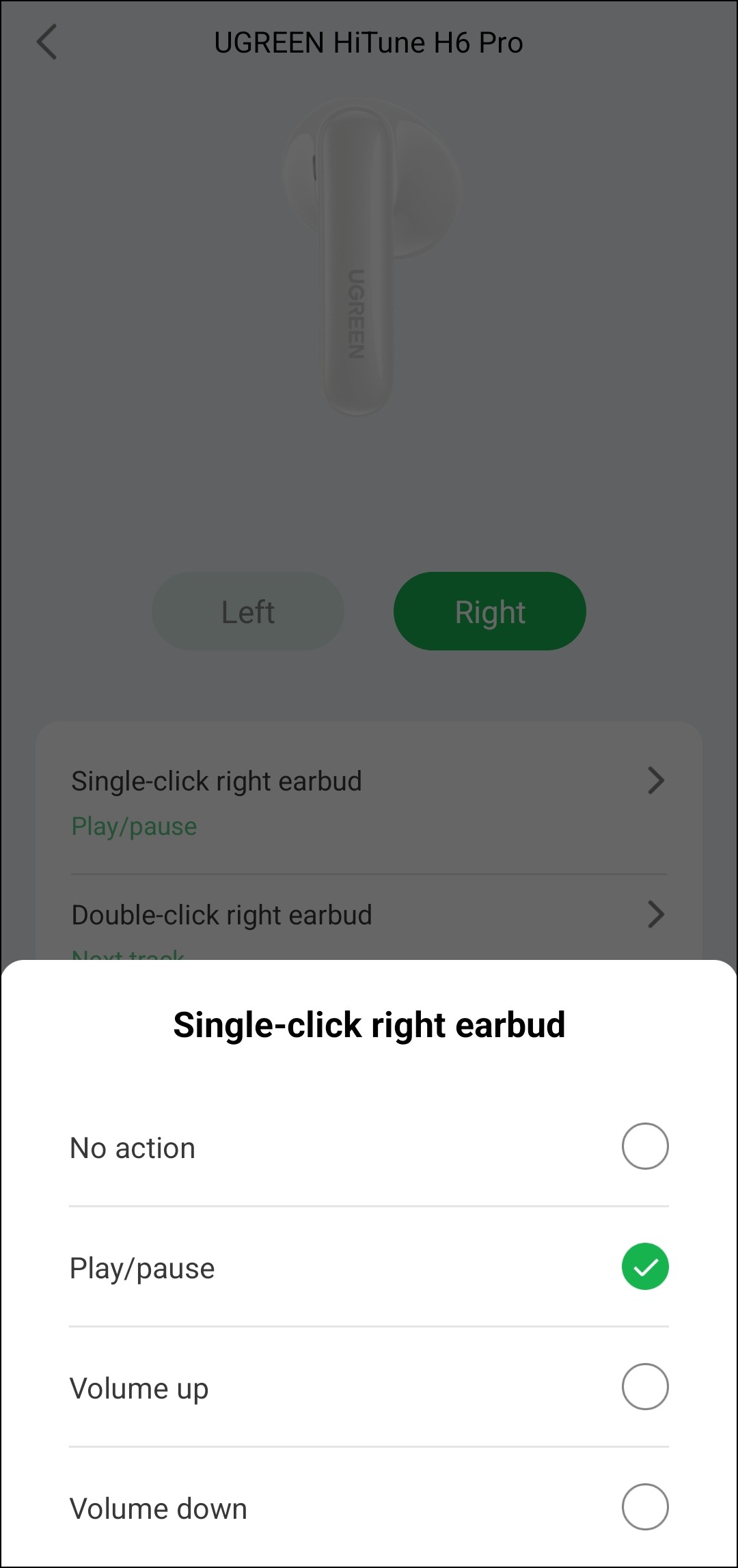
Task: Switch to the Right earbud
Action: pyautogui.click(x=489, y=611)
